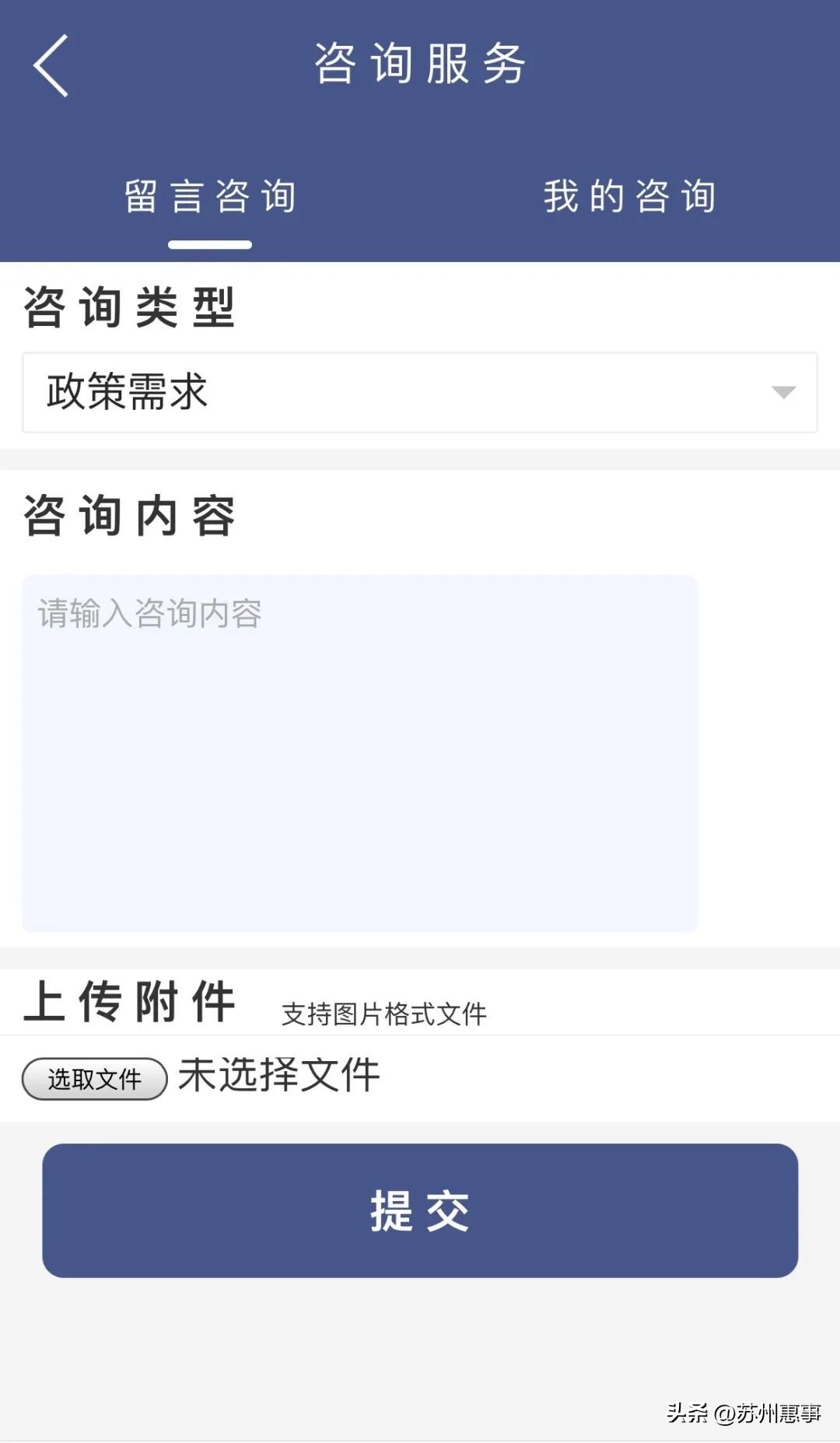Select the 留言咨询 tab
Screen dimensions: 840x1443
point(208,197)
